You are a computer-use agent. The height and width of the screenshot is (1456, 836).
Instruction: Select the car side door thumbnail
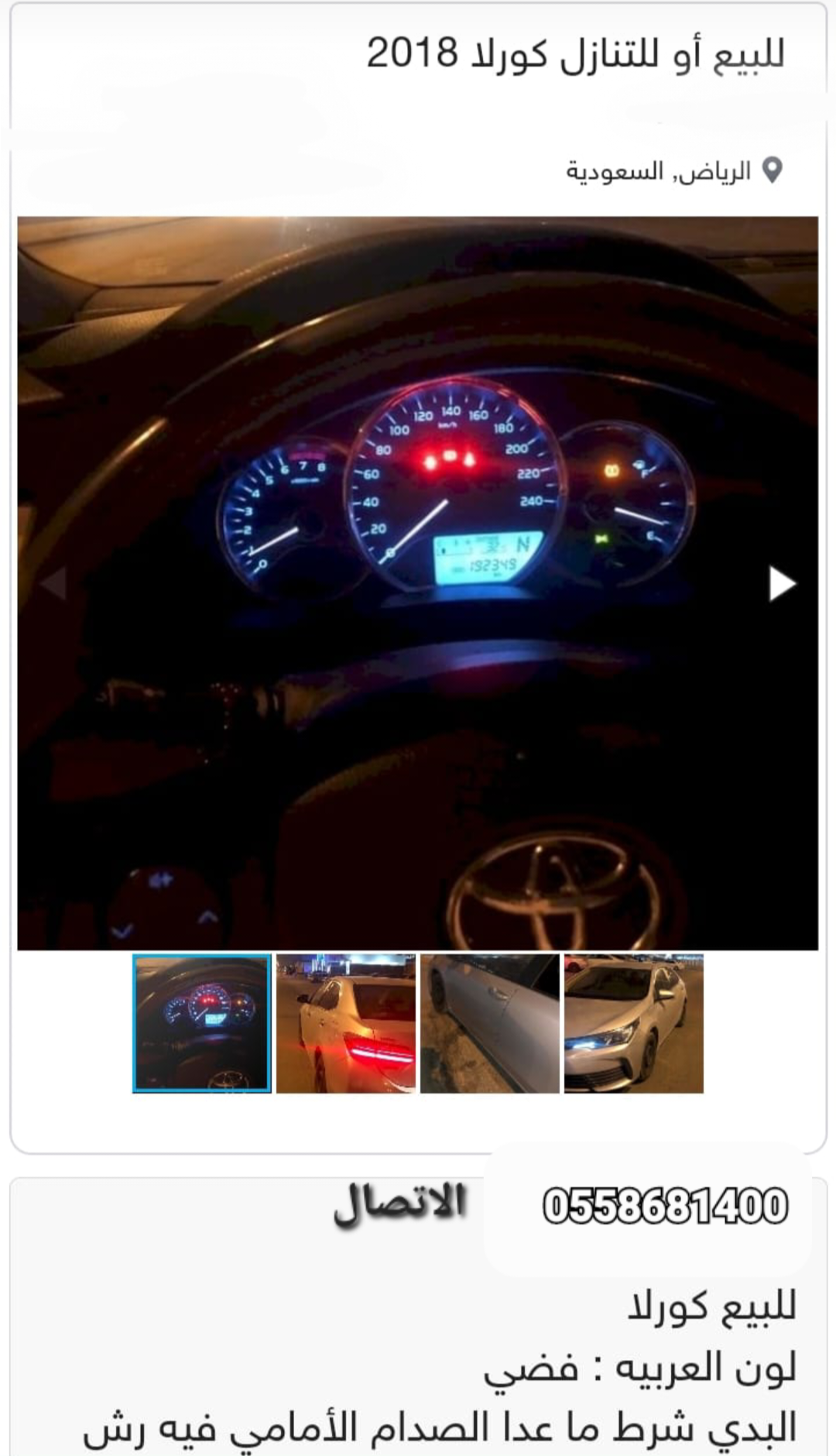pyautogui.click(x=490, y=1023)
